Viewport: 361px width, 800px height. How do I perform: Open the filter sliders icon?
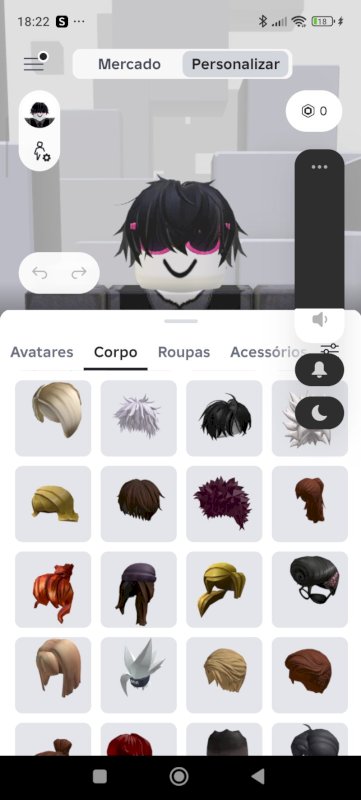329,349
